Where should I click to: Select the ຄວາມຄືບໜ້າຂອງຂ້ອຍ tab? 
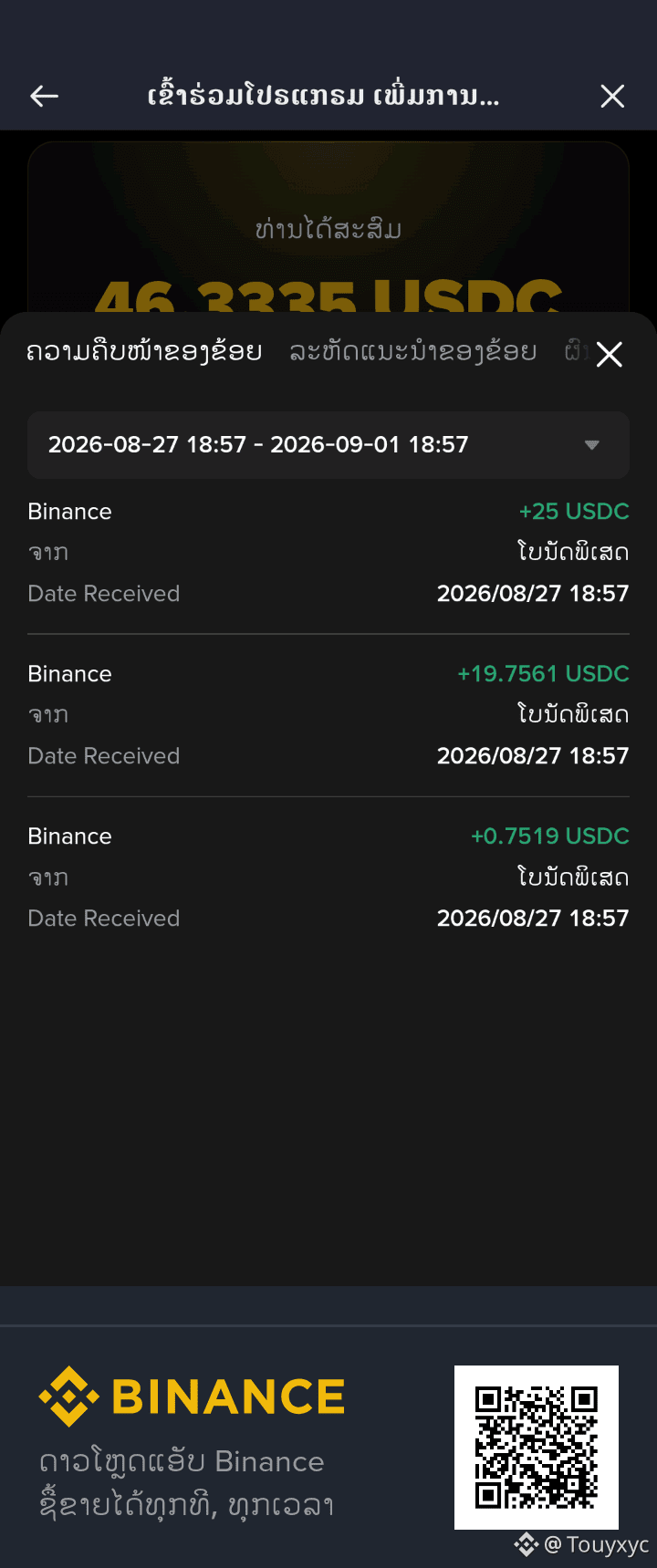[x=144, y=352]
